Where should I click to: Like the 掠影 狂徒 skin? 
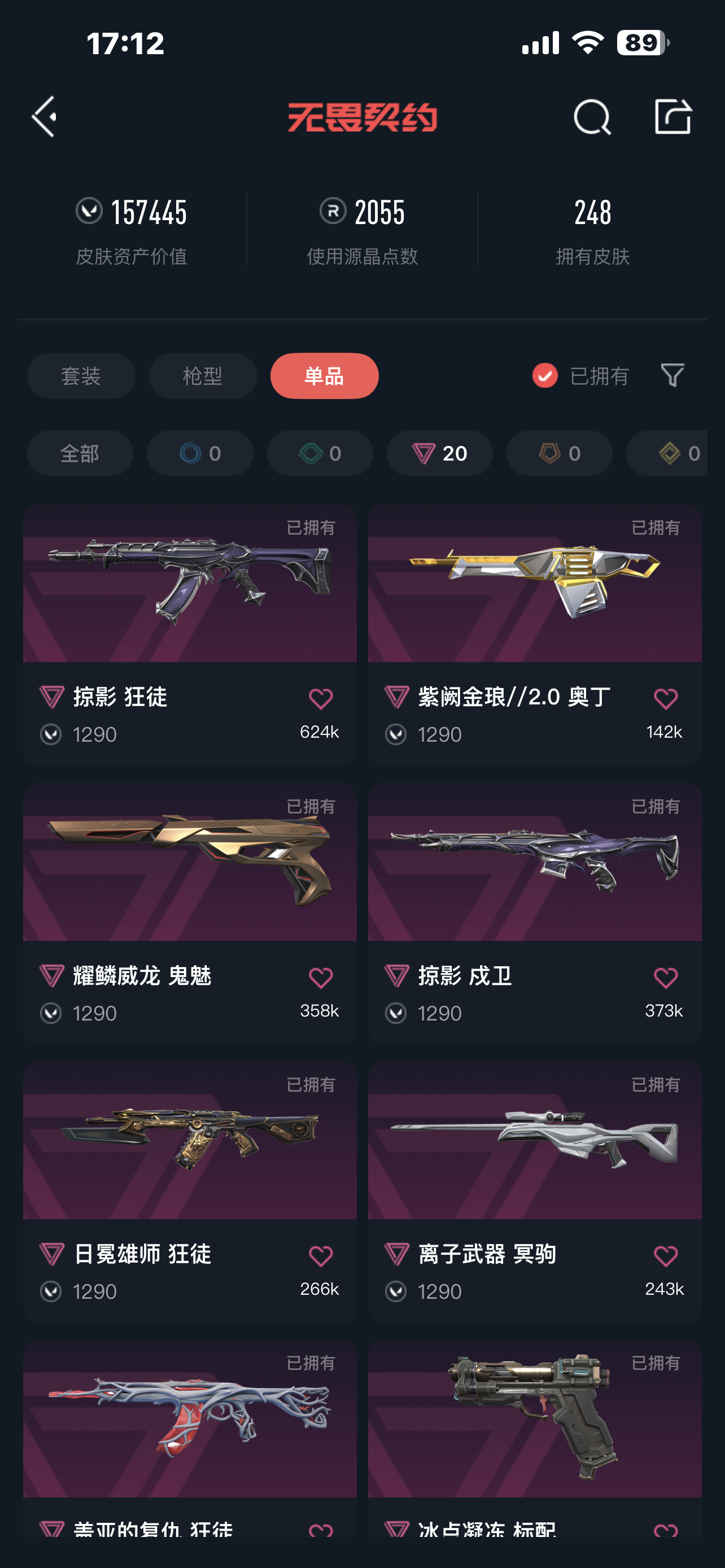(x=320, y=699)
